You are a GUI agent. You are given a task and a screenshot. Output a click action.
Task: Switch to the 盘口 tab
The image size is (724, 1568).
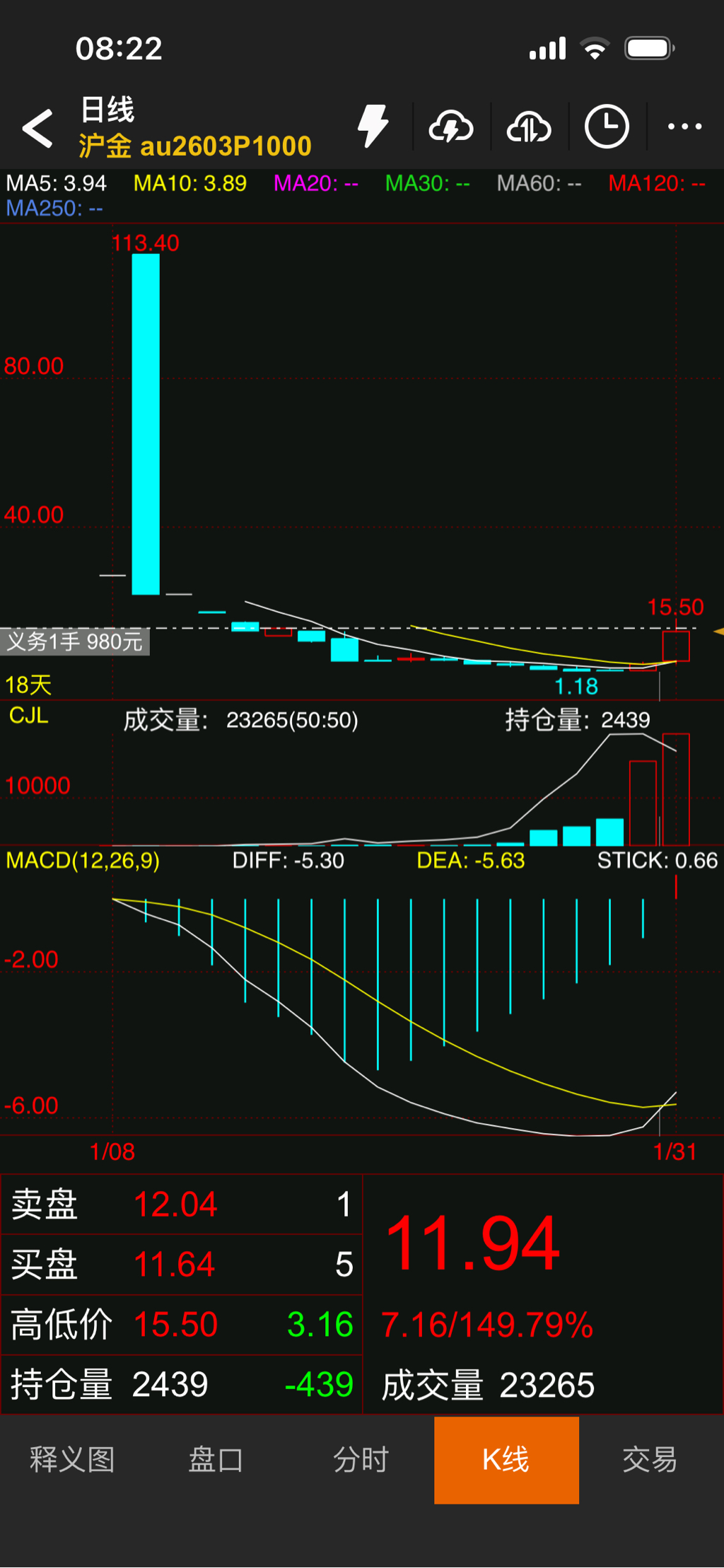point(216,1459)
